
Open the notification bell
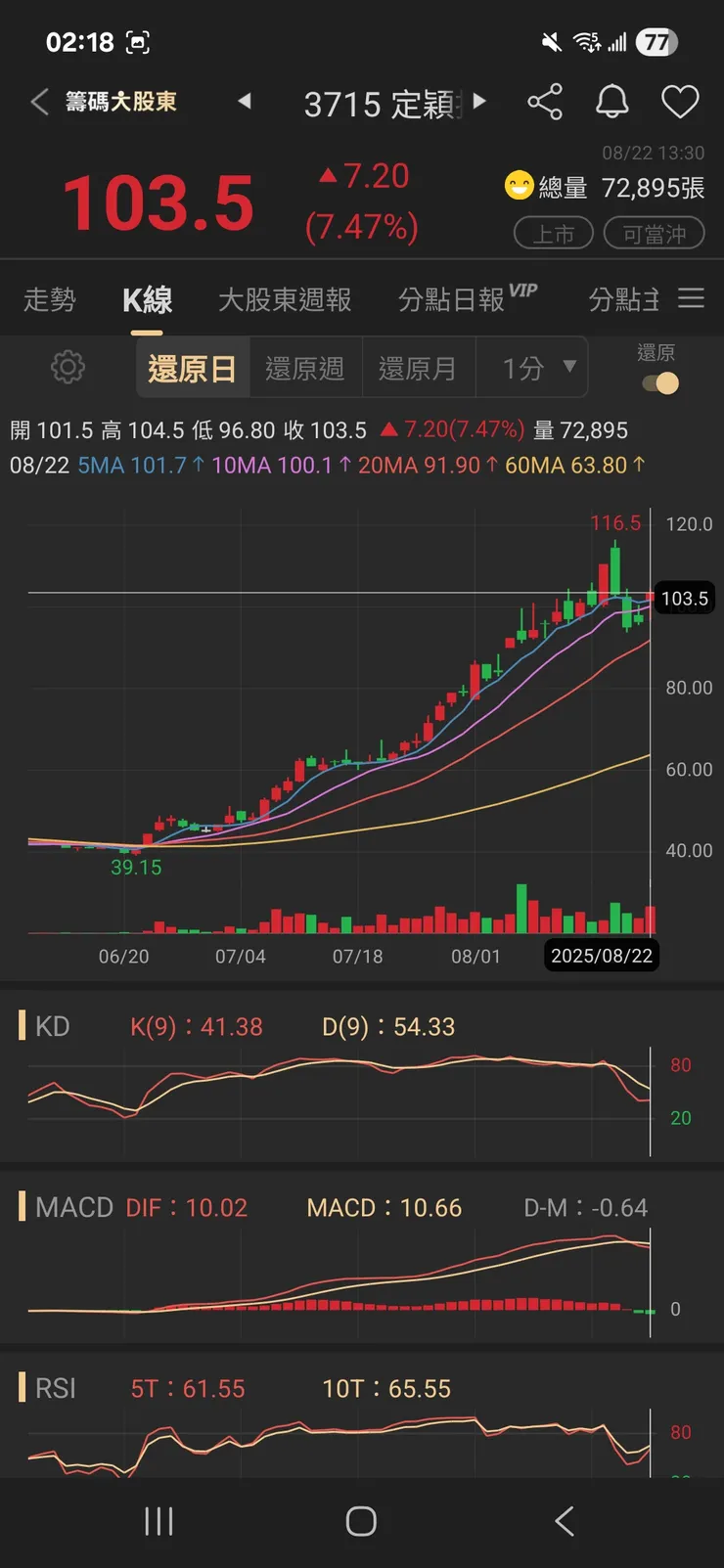tap(612, 101)
